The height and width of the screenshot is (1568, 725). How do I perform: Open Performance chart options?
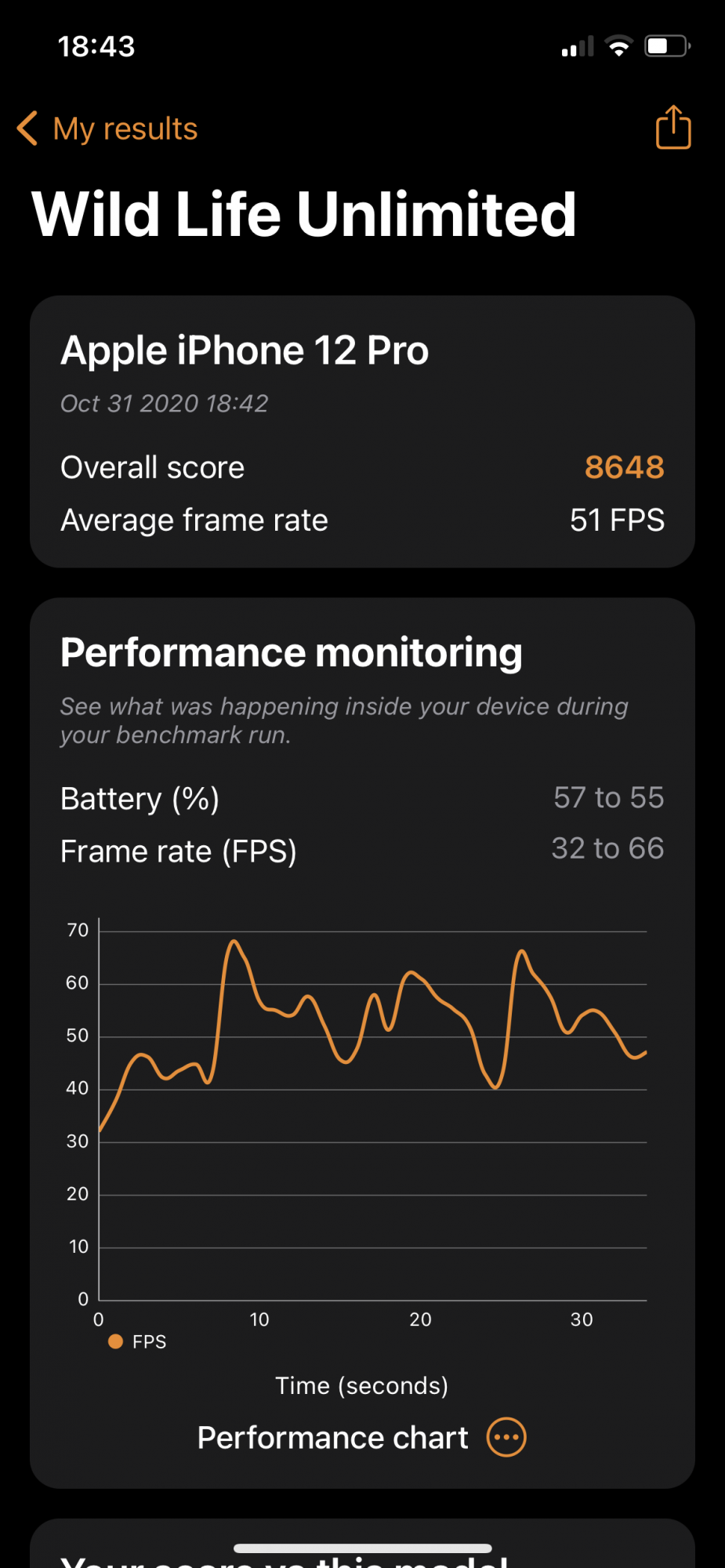[x=506, y=1437]
